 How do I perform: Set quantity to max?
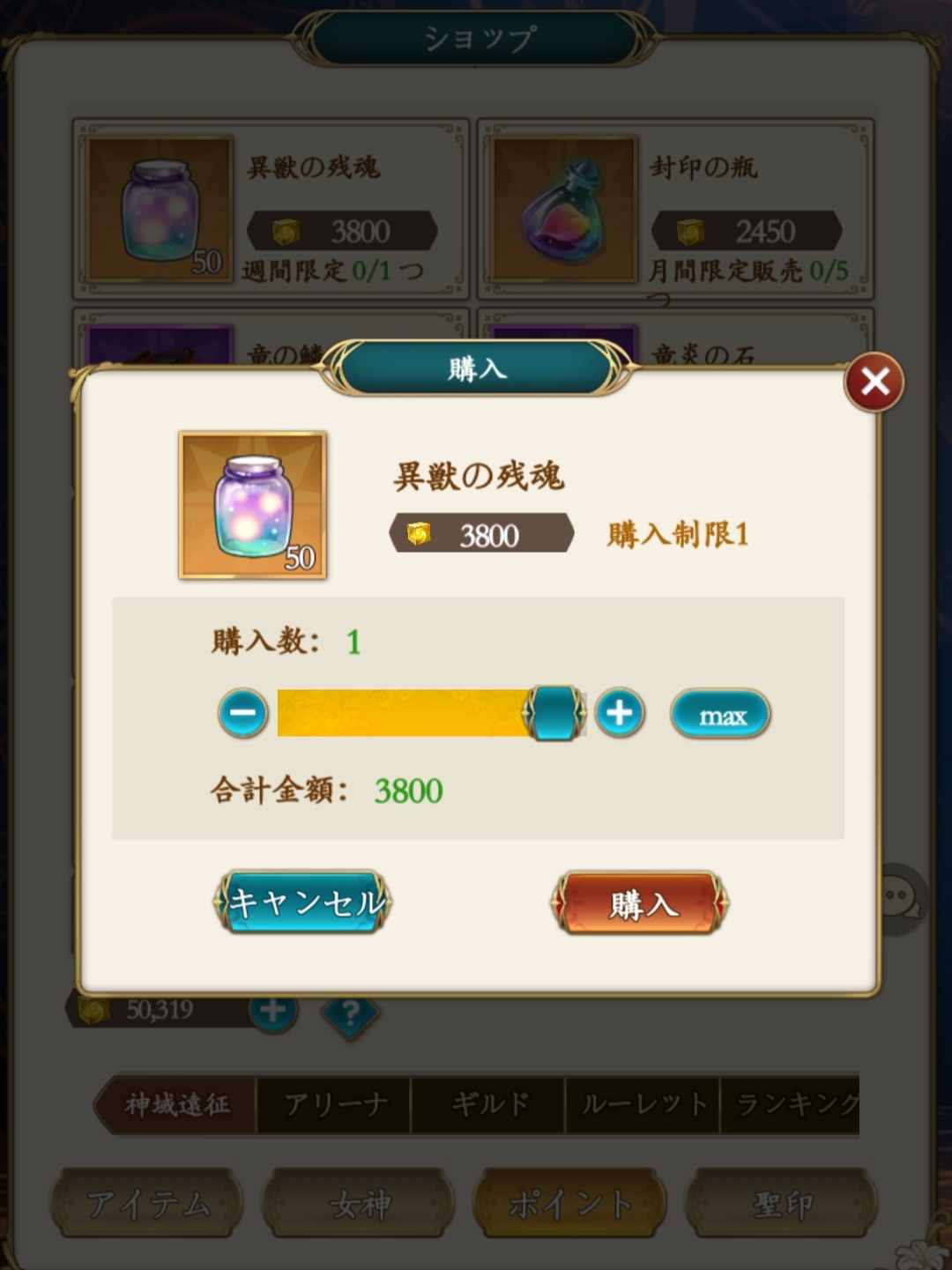tap(721, 715)
